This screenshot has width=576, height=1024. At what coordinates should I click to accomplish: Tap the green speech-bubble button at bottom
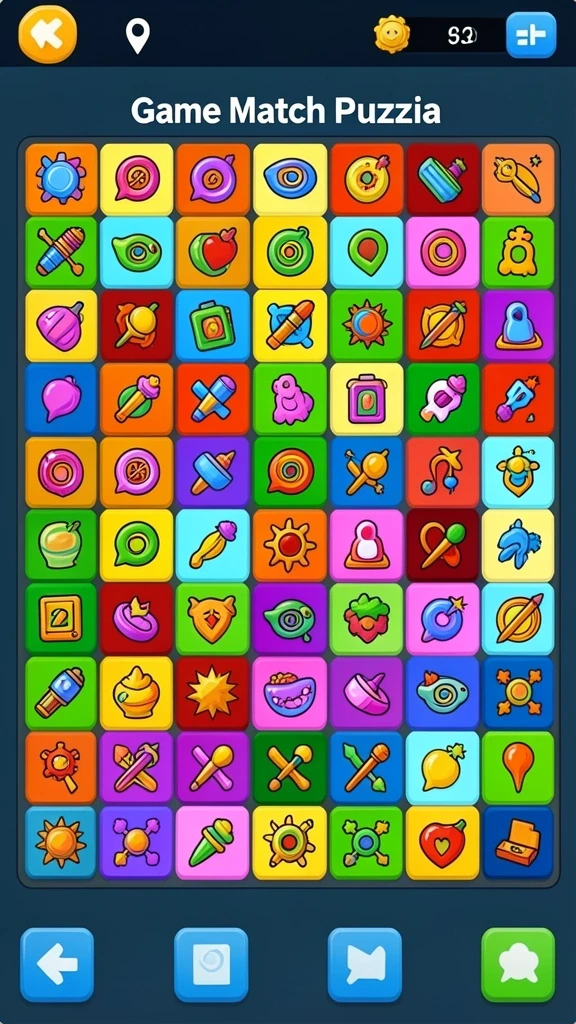pos(518,965)
